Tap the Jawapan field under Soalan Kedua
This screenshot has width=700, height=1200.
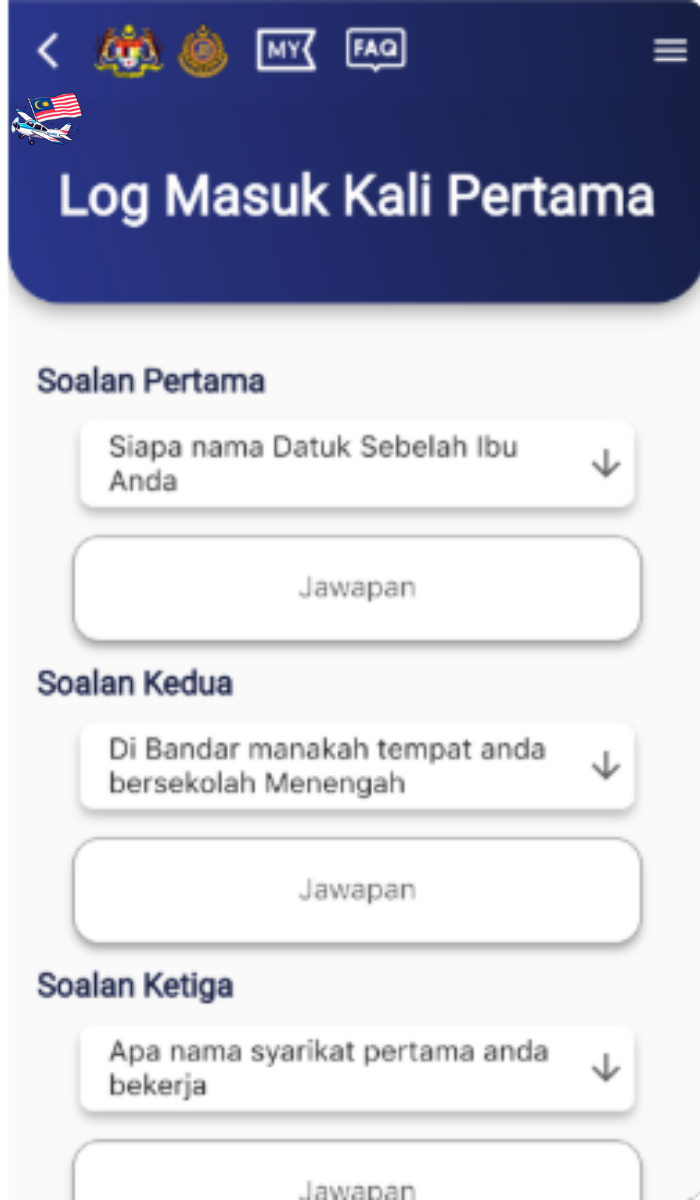(357, 890)
